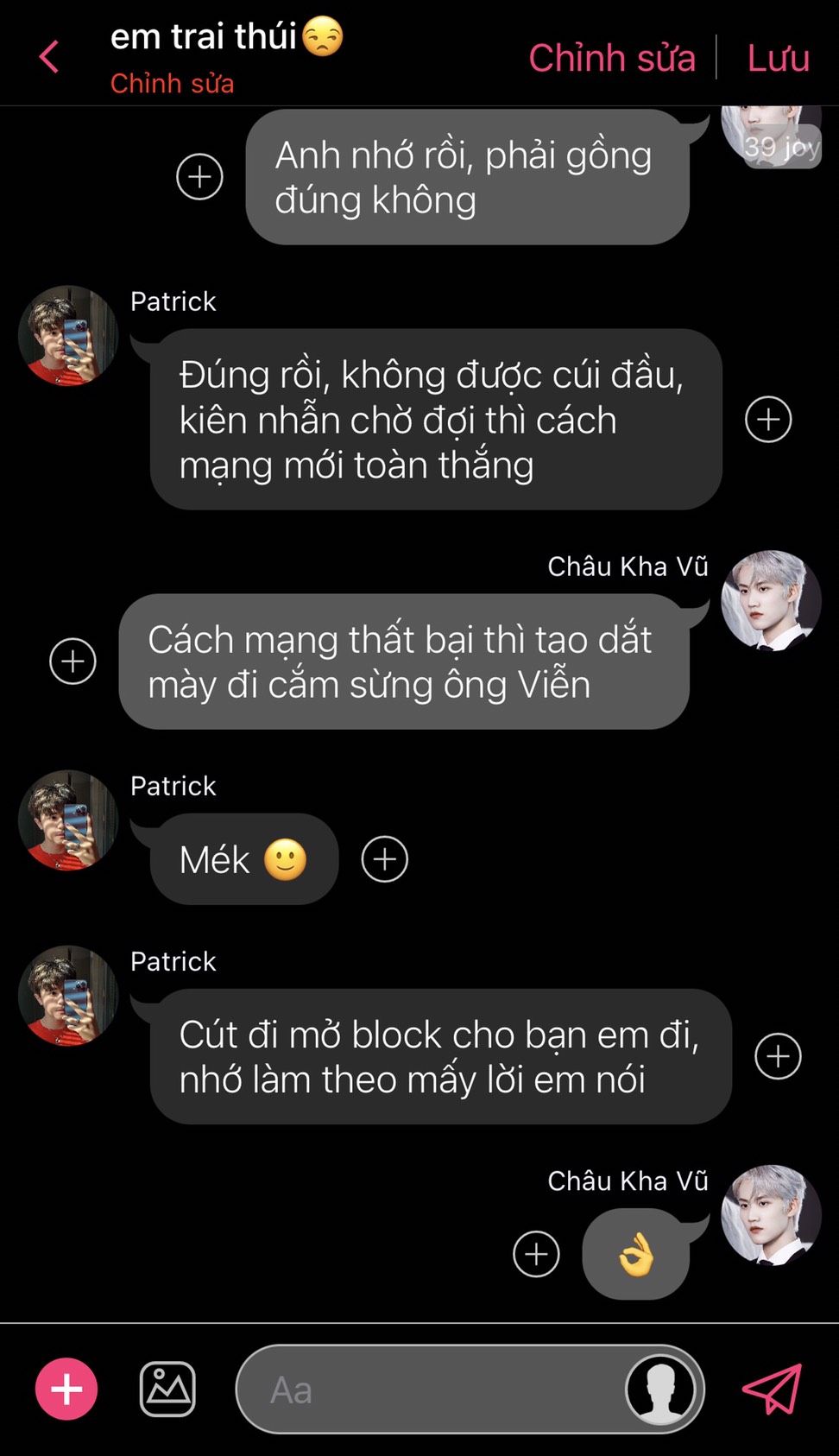839x1456 pixels.
Task: Save the chat with Lưu
Action: point(778,58)
